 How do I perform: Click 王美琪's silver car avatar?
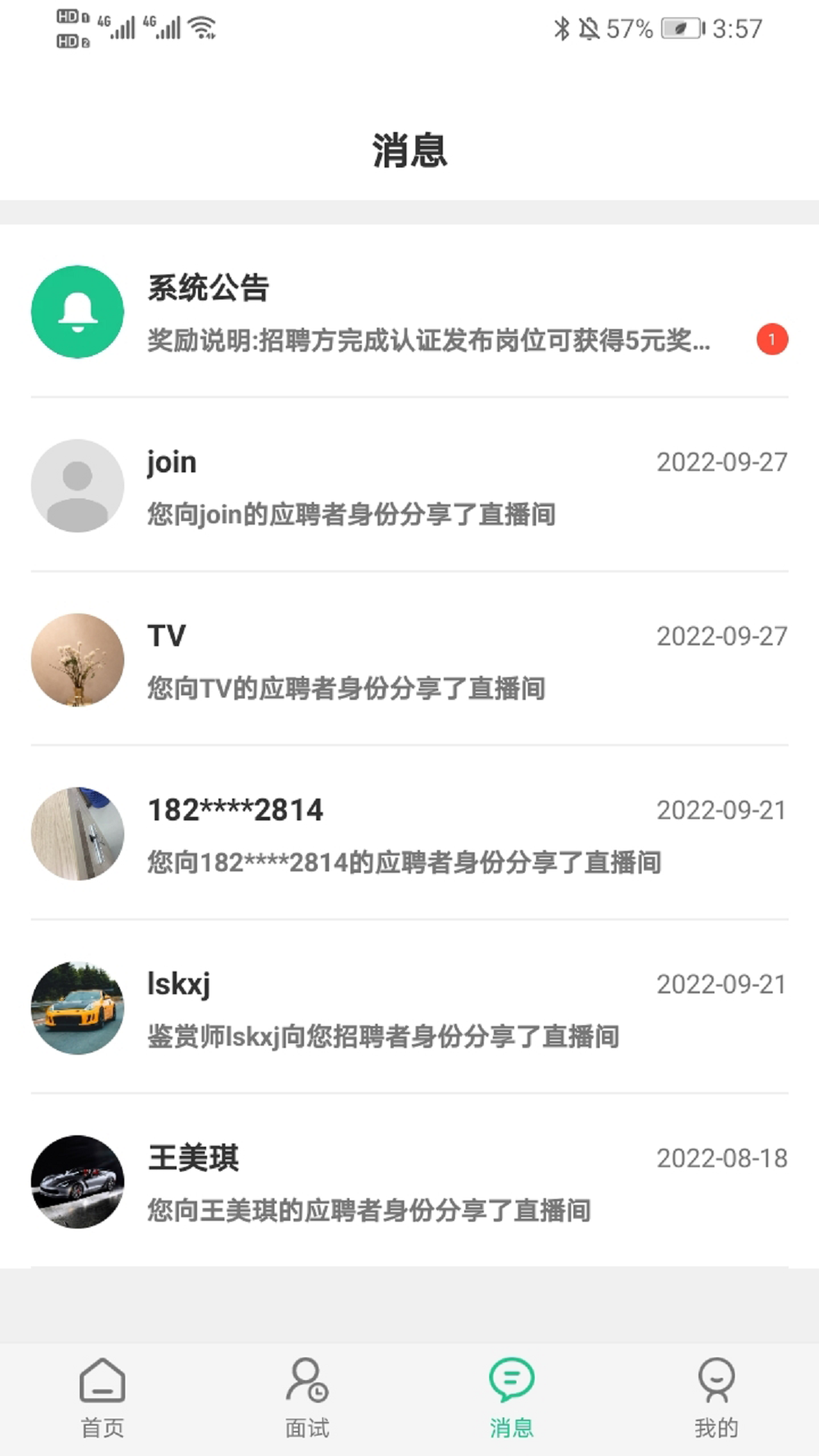pyautogui.click(x=77, y=1183)
